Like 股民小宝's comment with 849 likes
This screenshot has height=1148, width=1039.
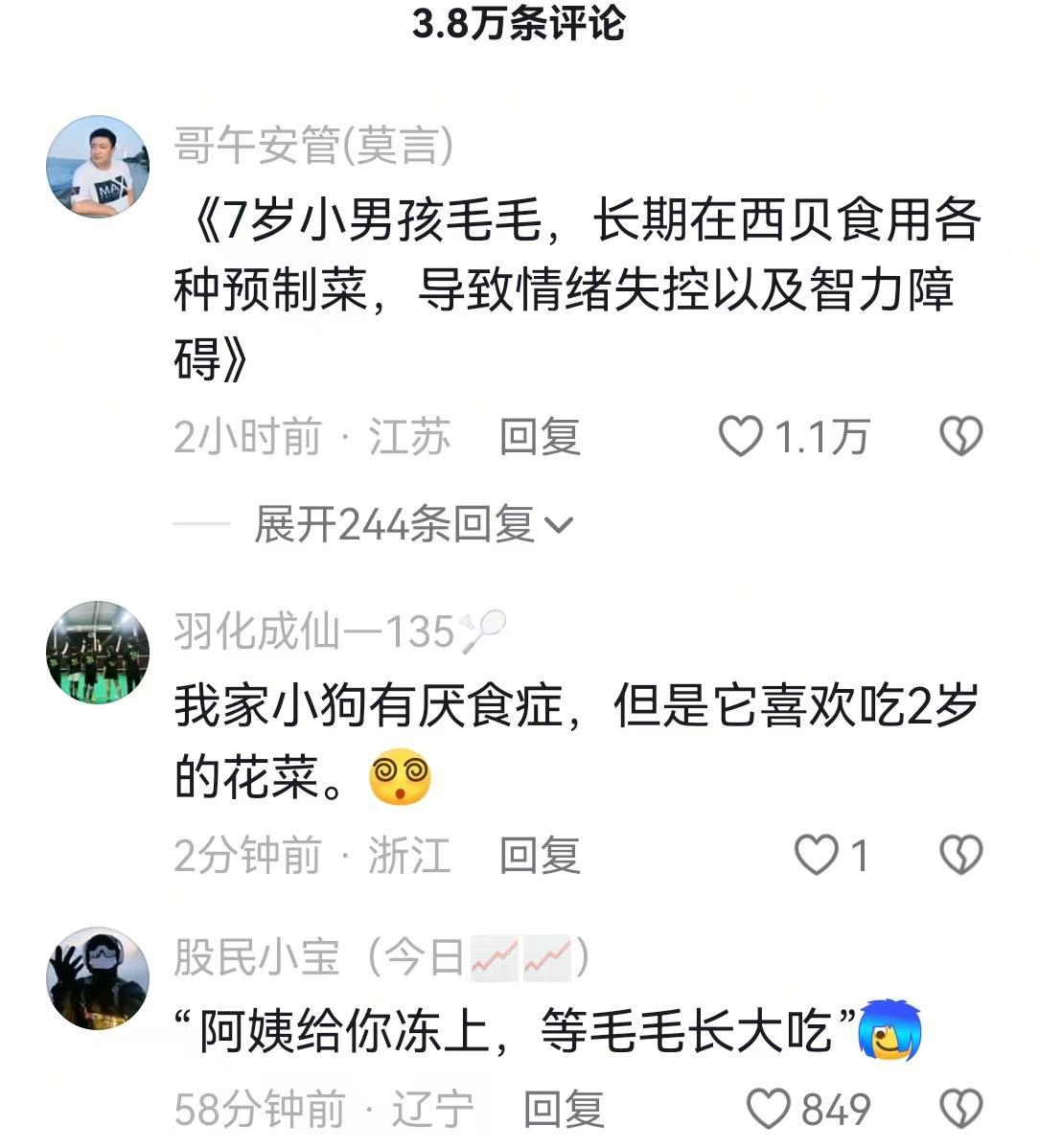[x=768, y=1110]
